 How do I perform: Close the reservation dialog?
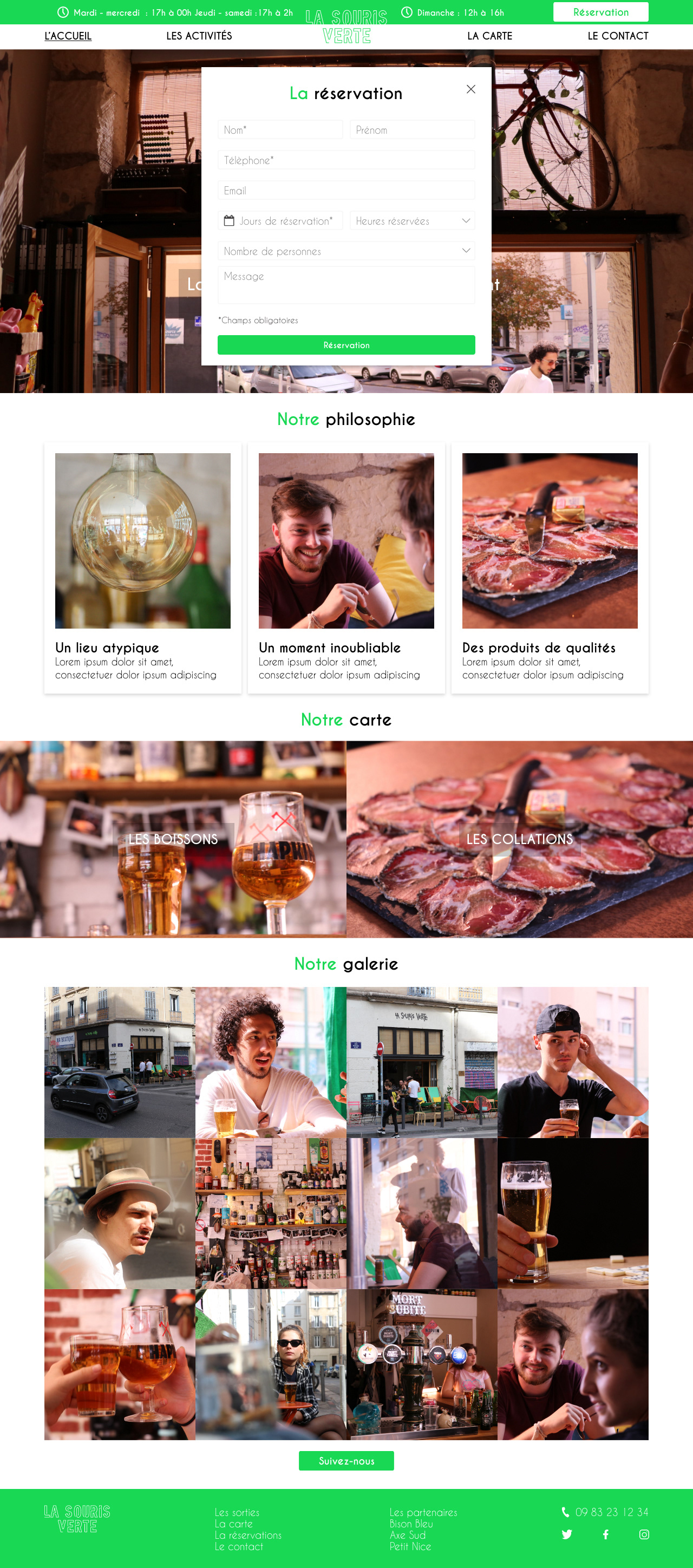[470, 89]
